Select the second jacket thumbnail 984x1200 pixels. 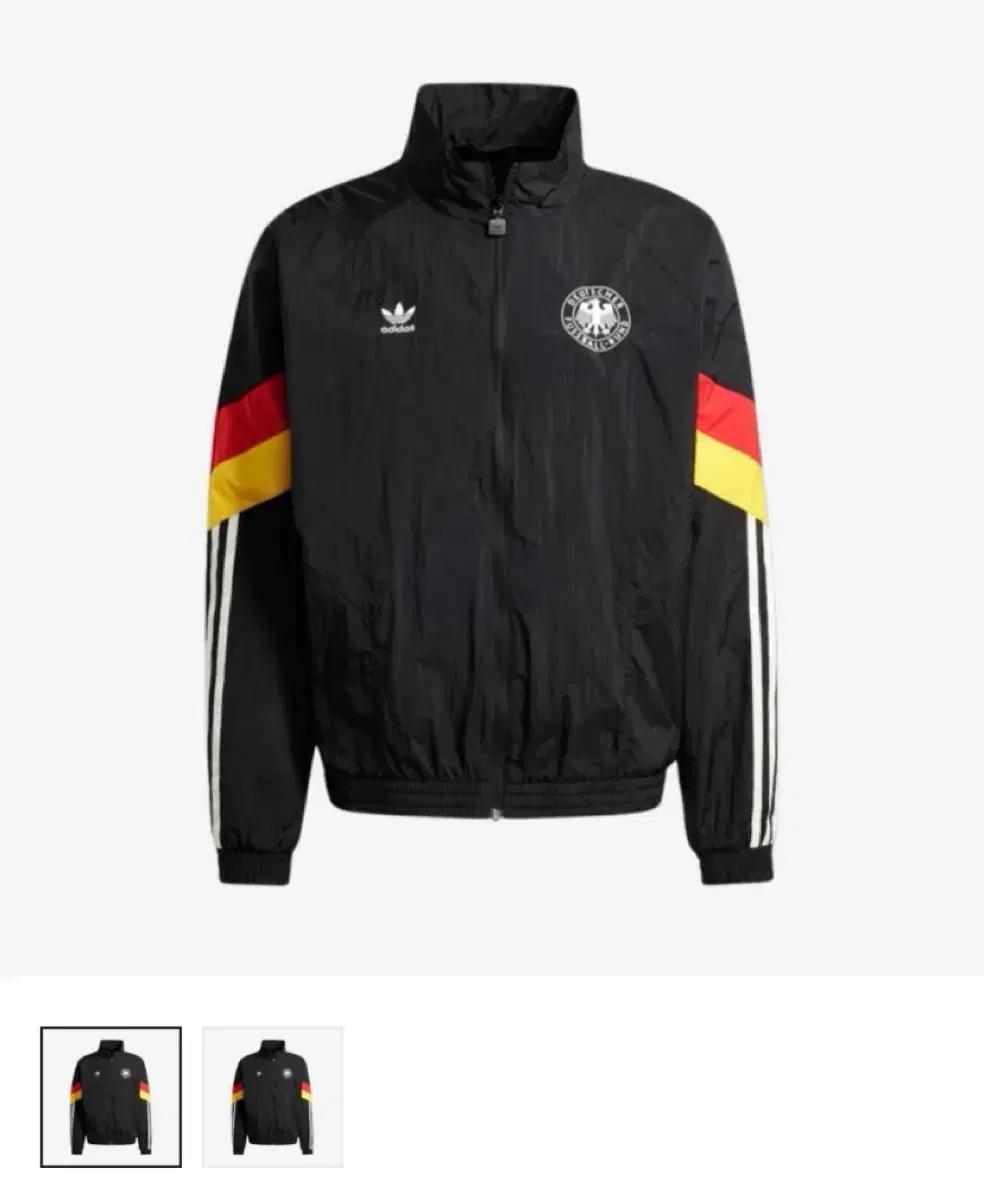click(272, 1096)
